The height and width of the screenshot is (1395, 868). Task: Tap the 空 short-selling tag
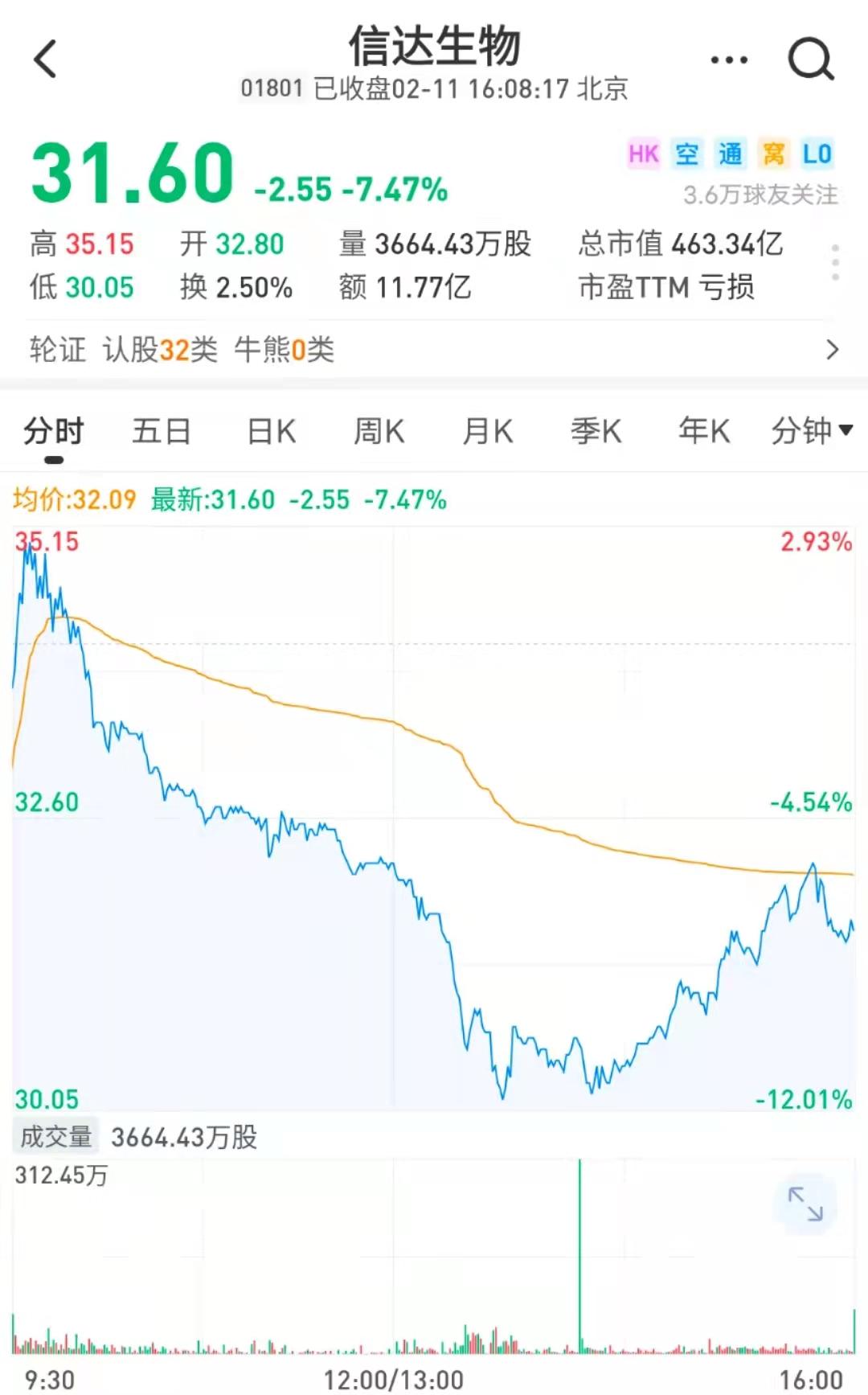click(686, 154)
